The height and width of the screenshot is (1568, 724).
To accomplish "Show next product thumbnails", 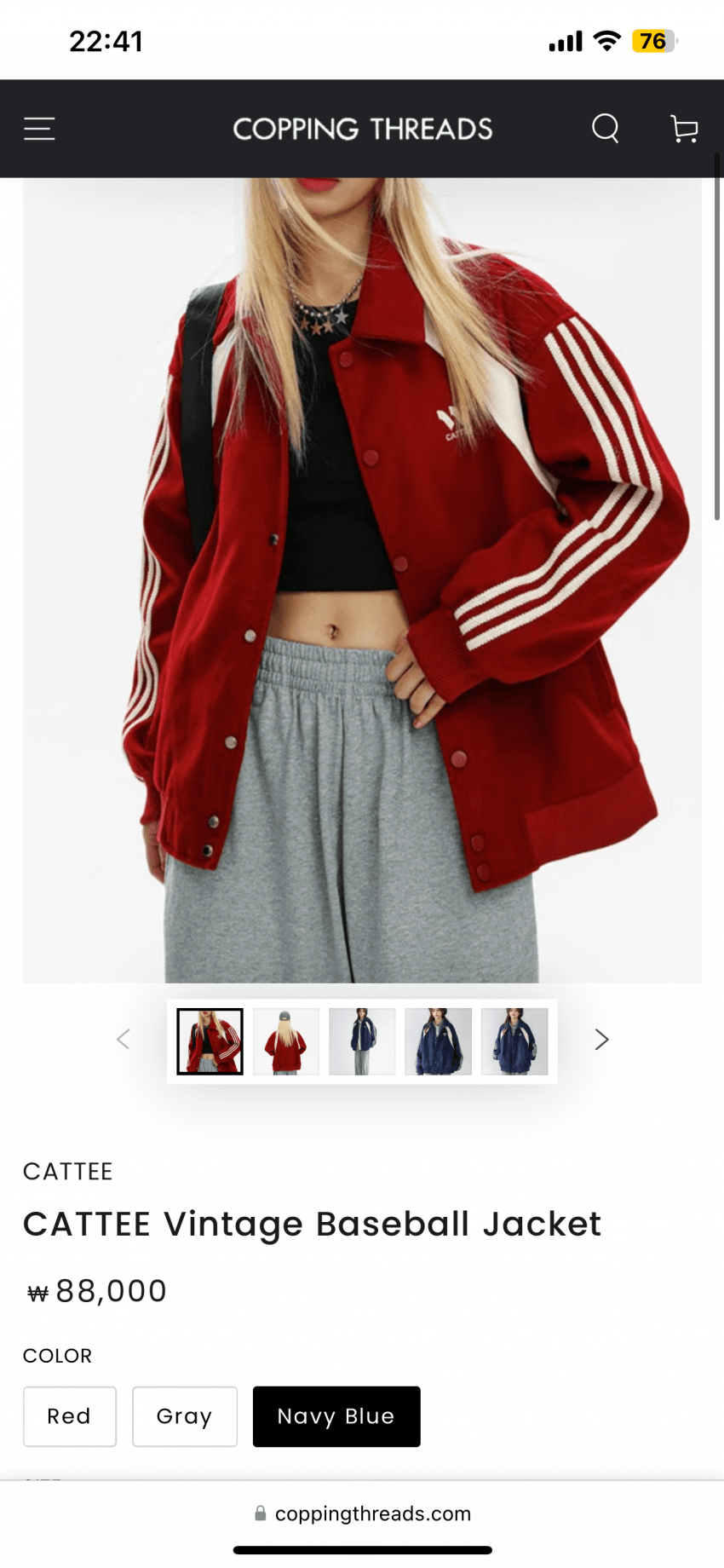I will pyautogui.click(x=601, y=1040).
